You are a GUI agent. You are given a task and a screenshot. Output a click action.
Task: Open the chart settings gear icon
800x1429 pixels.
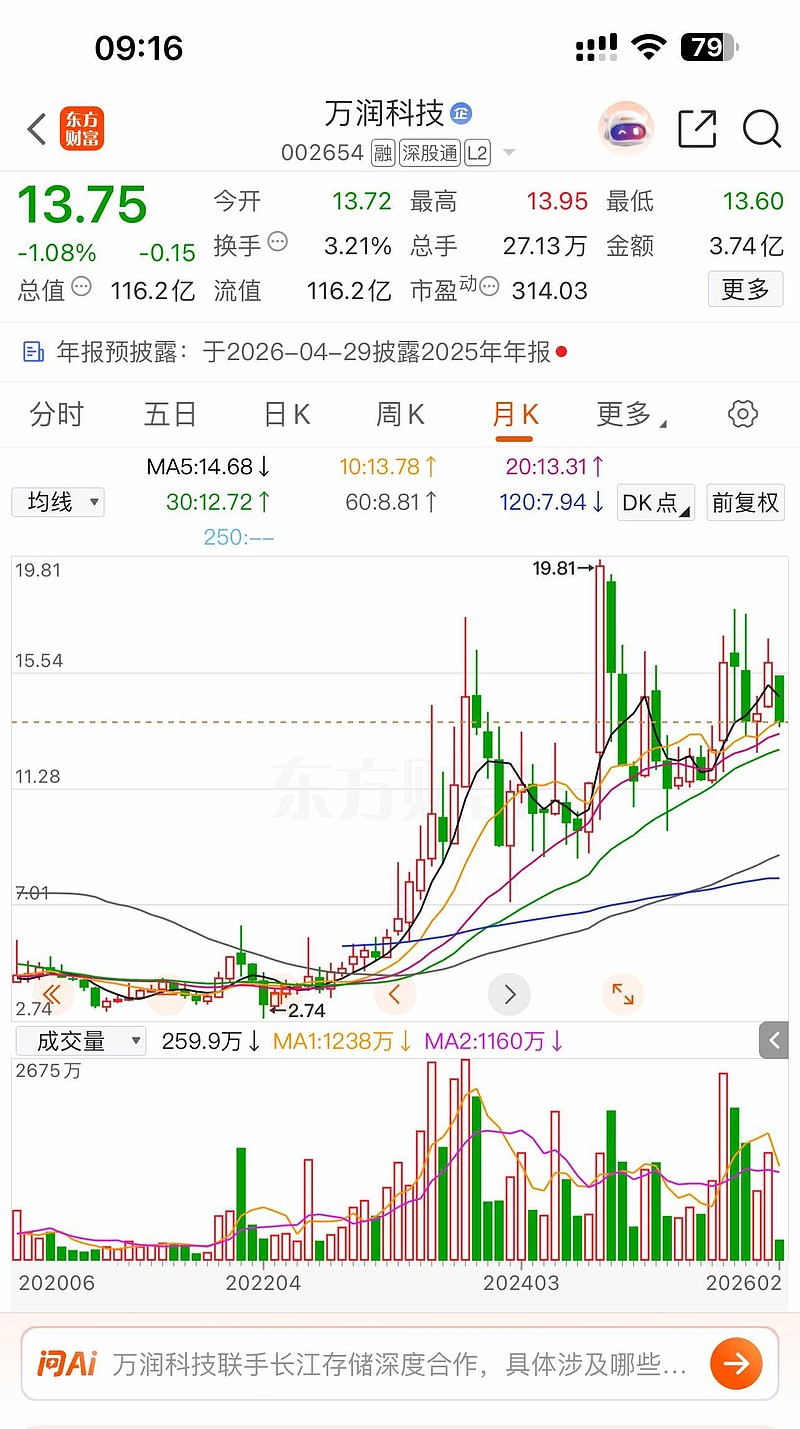tap(742, 414)
